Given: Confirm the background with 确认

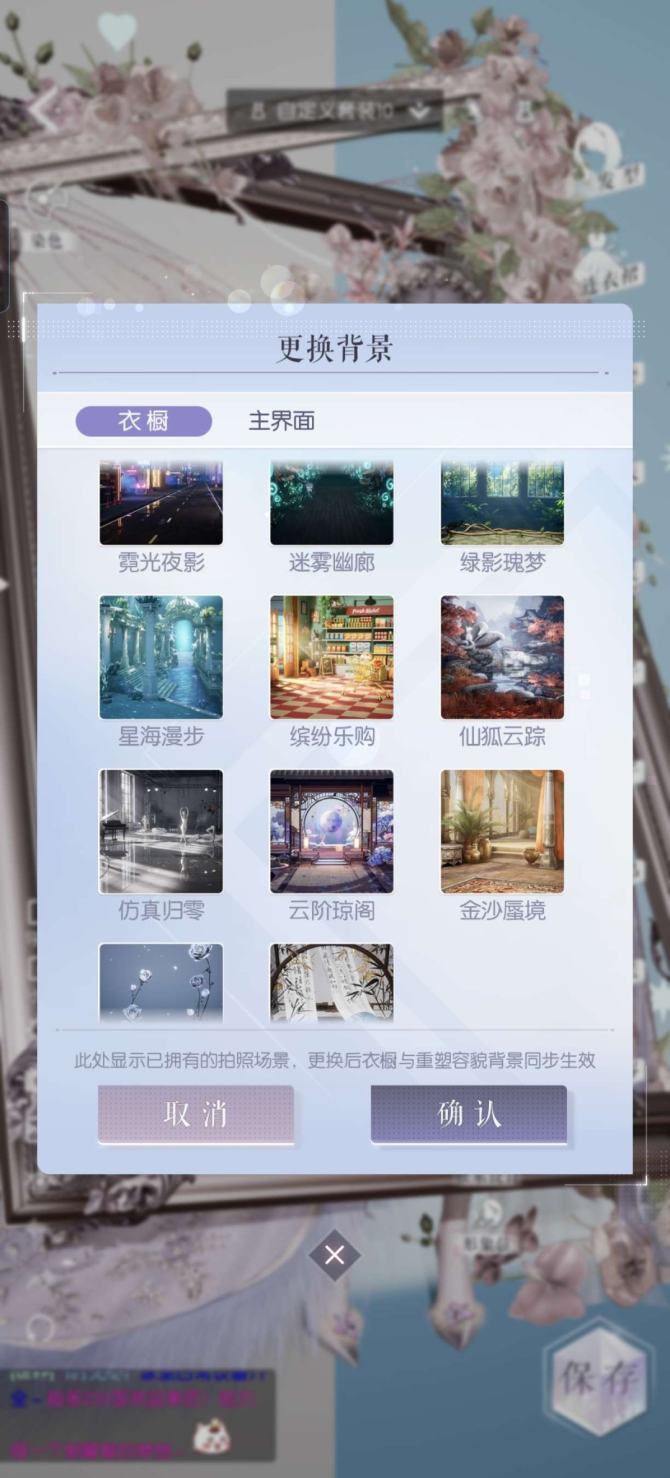Looking at the screenshot, I should [x=468, y=1114].
